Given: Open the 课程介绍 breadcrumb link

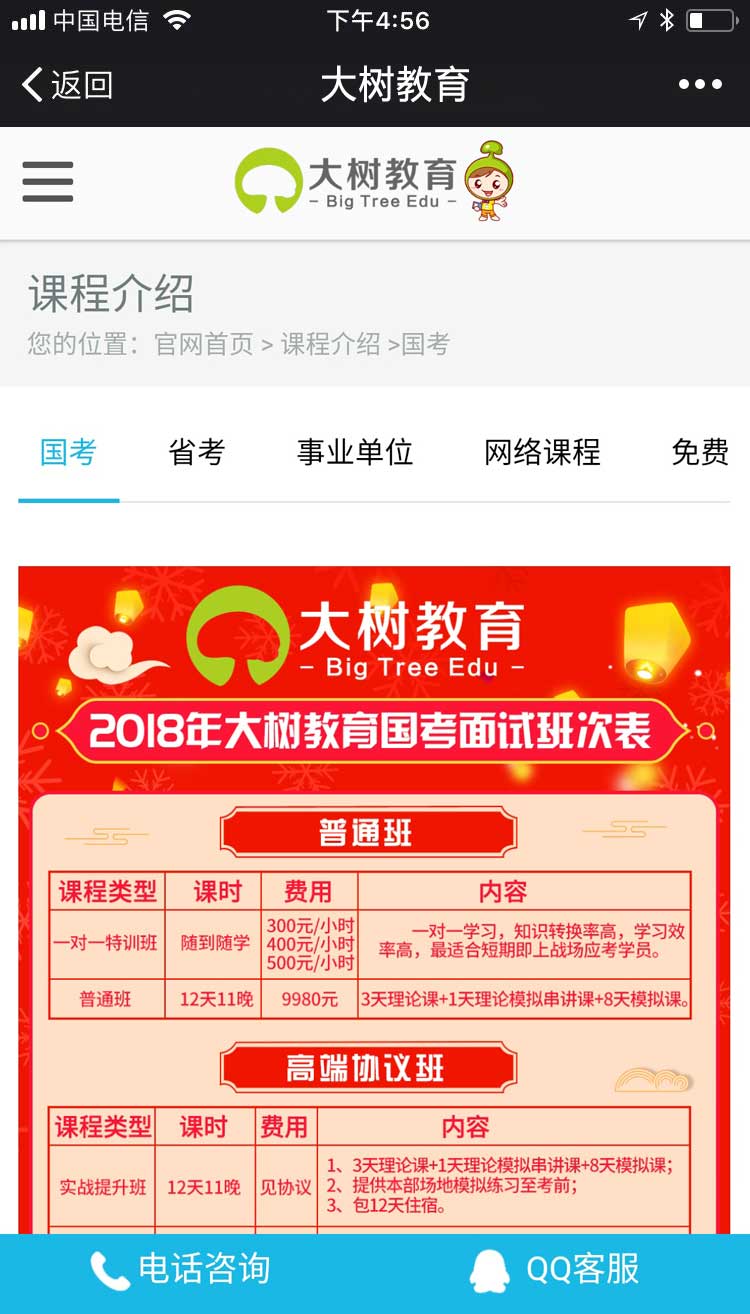Looking at the screenshot, I should click(x=330, y=345).
